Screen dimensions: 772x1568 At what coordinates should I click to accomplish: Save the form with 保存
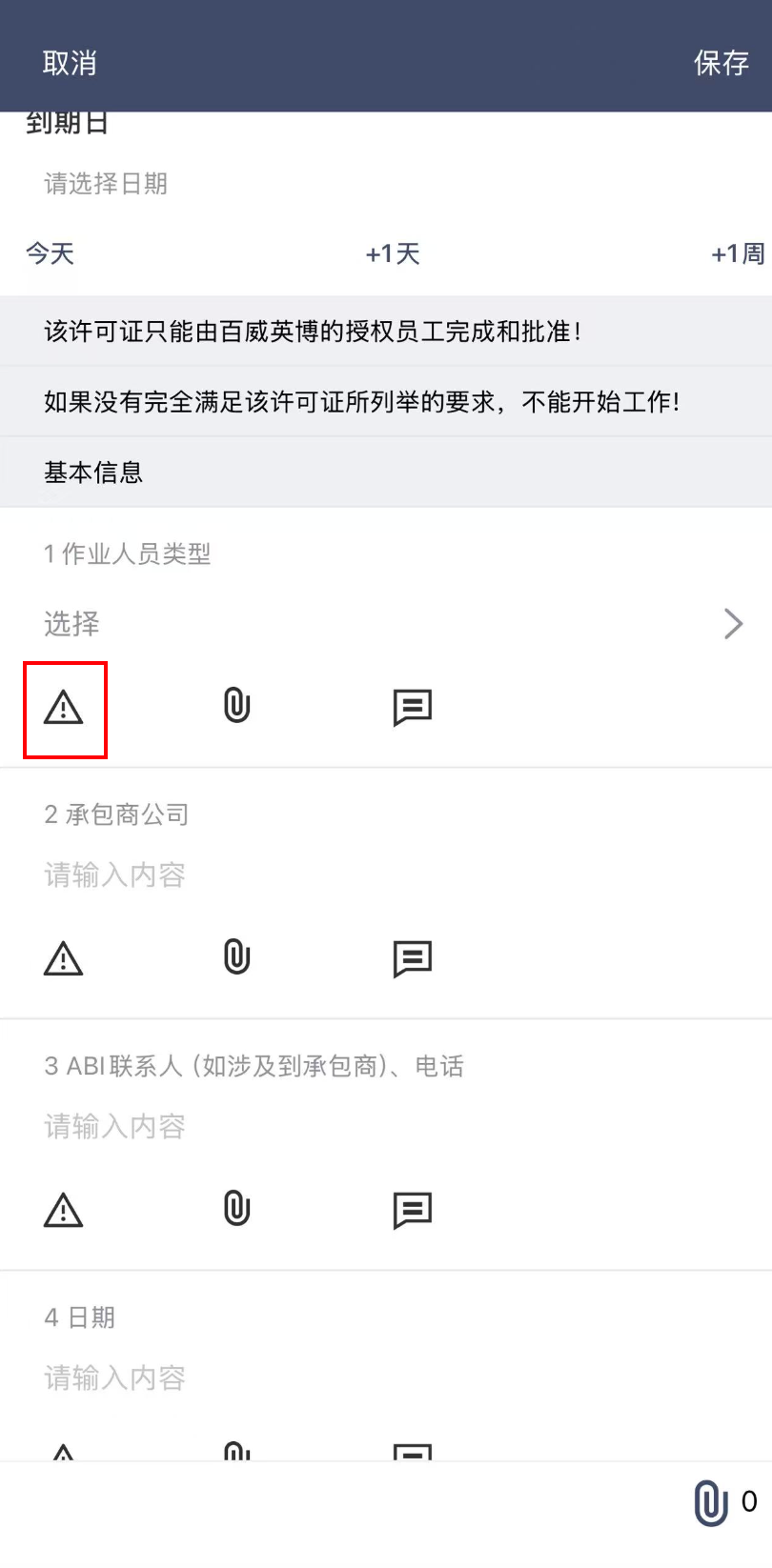(721, 63)
